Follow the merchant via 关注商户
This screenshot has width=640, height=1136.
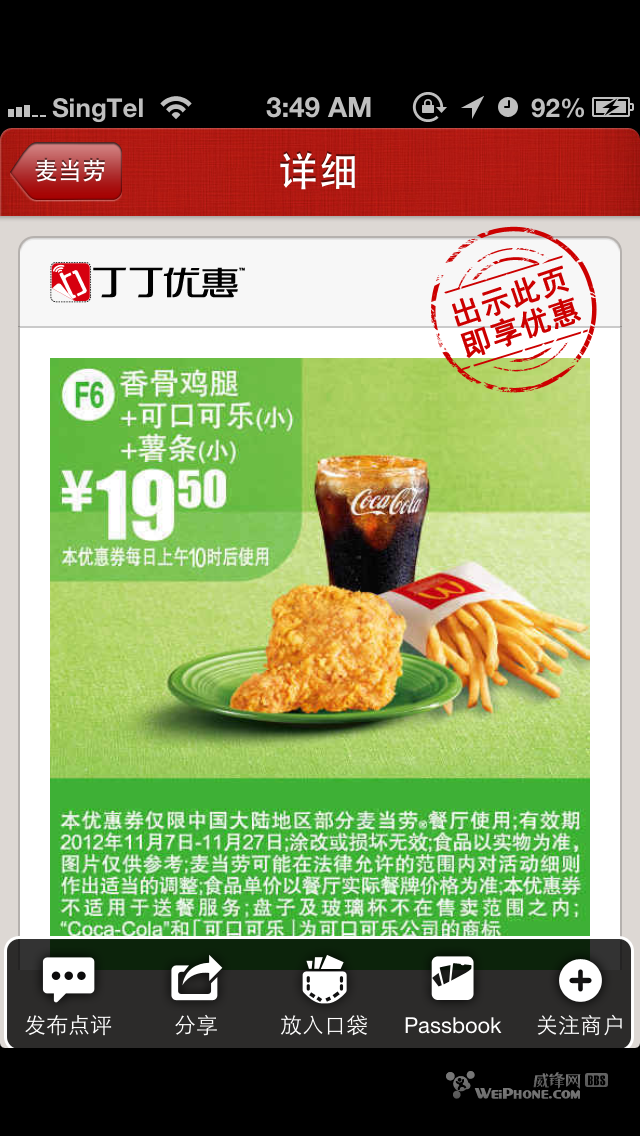click(x=580, y=995)
